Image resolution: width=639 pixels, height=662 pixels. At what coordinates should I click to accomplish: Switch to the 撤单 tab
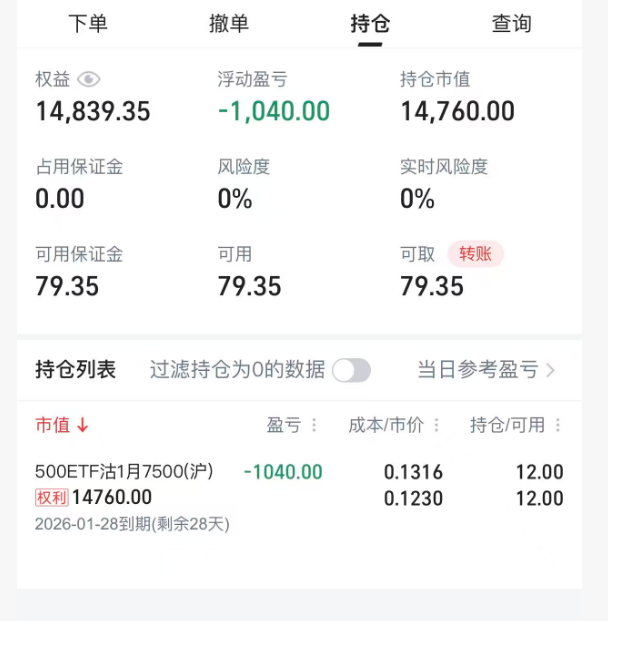coord(229,24)
